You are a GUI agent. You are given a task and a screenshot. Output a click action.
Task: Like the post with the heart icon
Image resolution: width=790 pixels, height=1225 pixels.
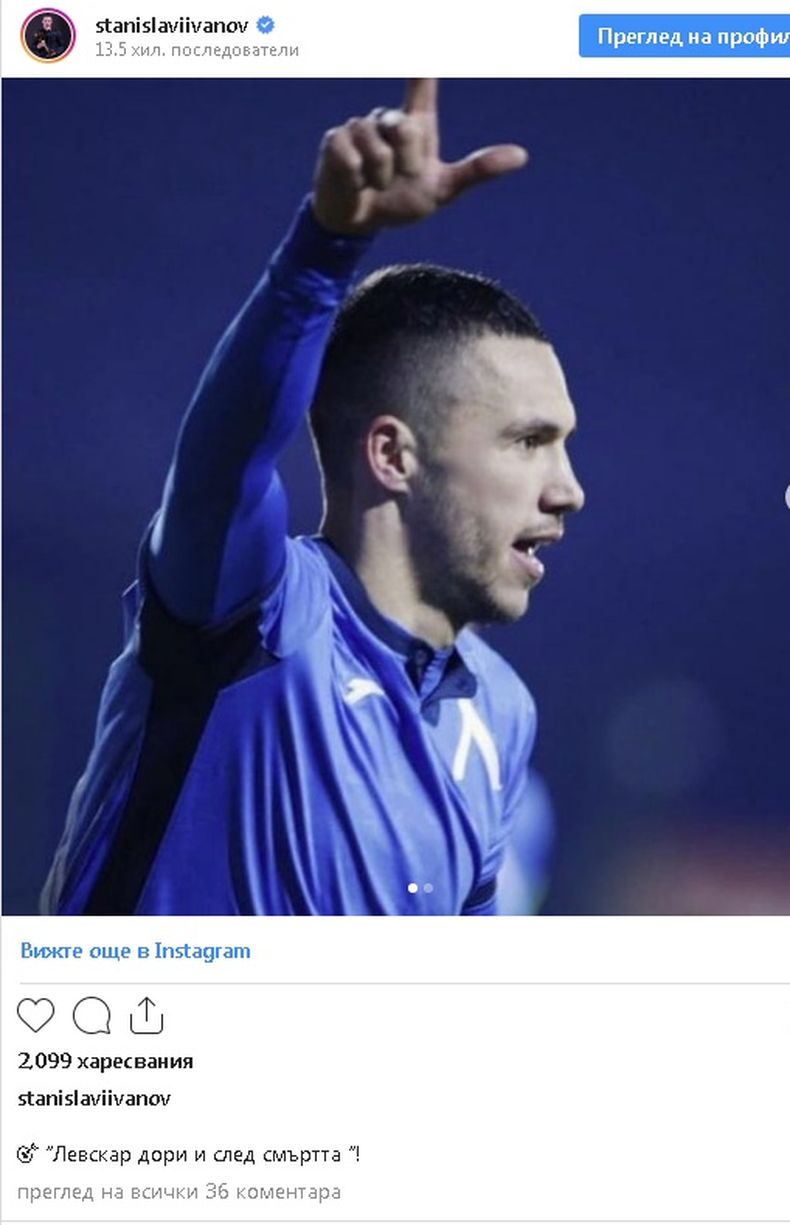(36, 1016)
